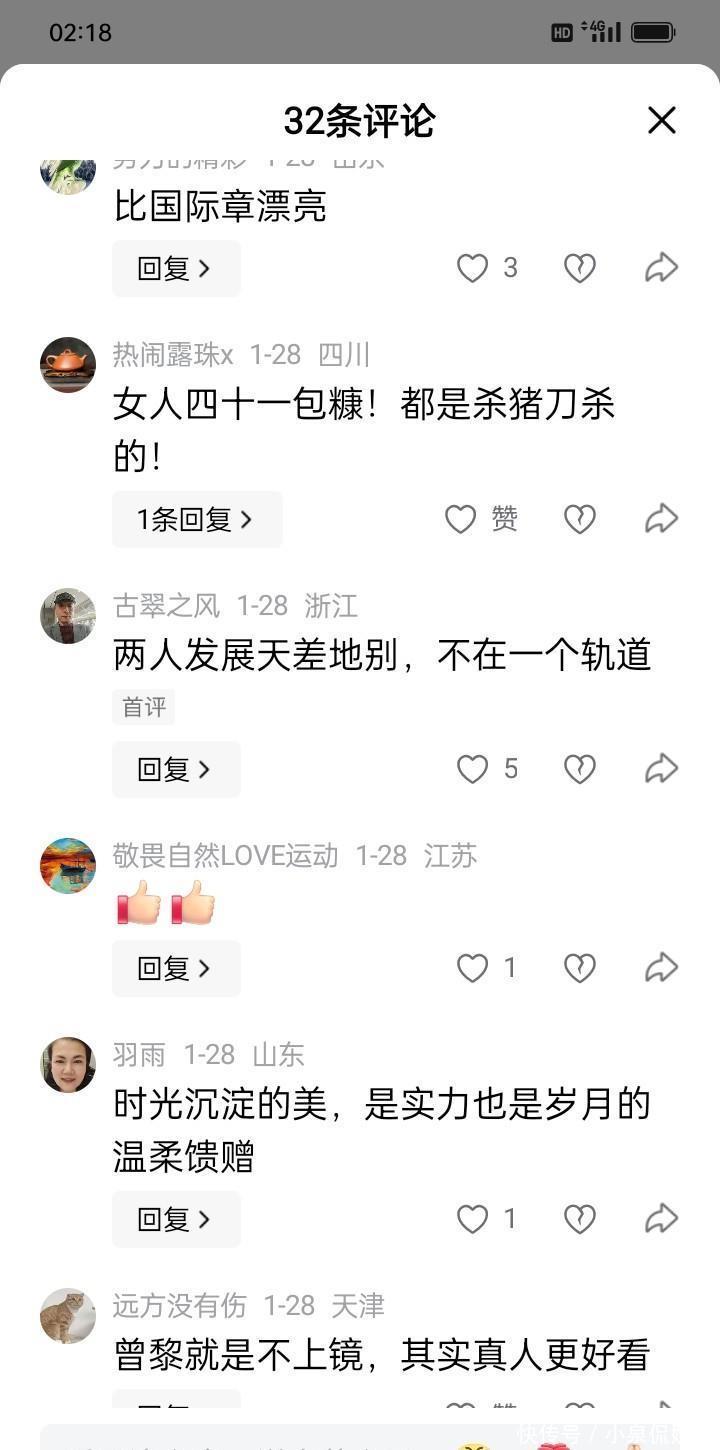Close the 32条评论 comments panel
The width and height of the screenshot is (720, 1450).
(662, 120)
